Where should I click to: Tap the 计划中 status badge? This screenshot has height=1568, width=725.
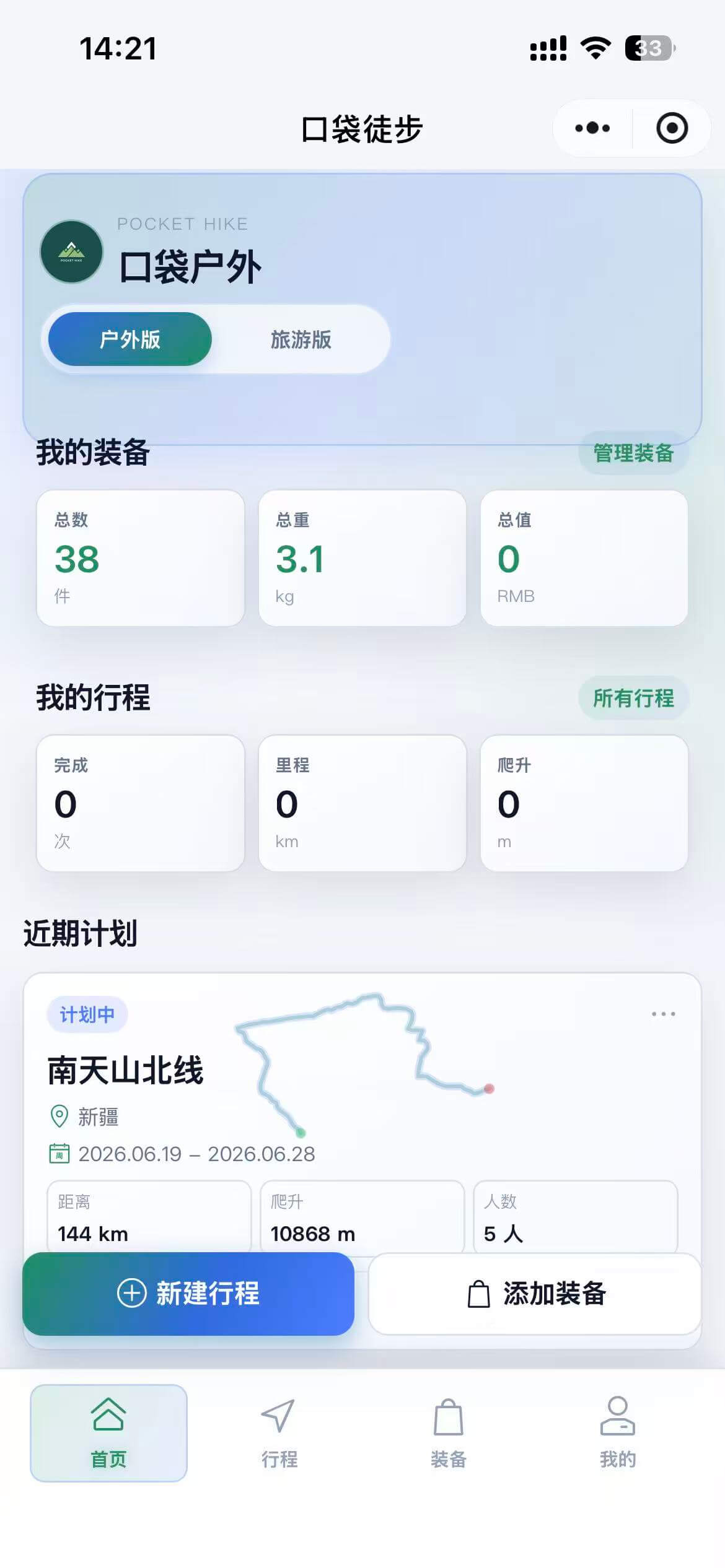click(x=87, y=1013)
